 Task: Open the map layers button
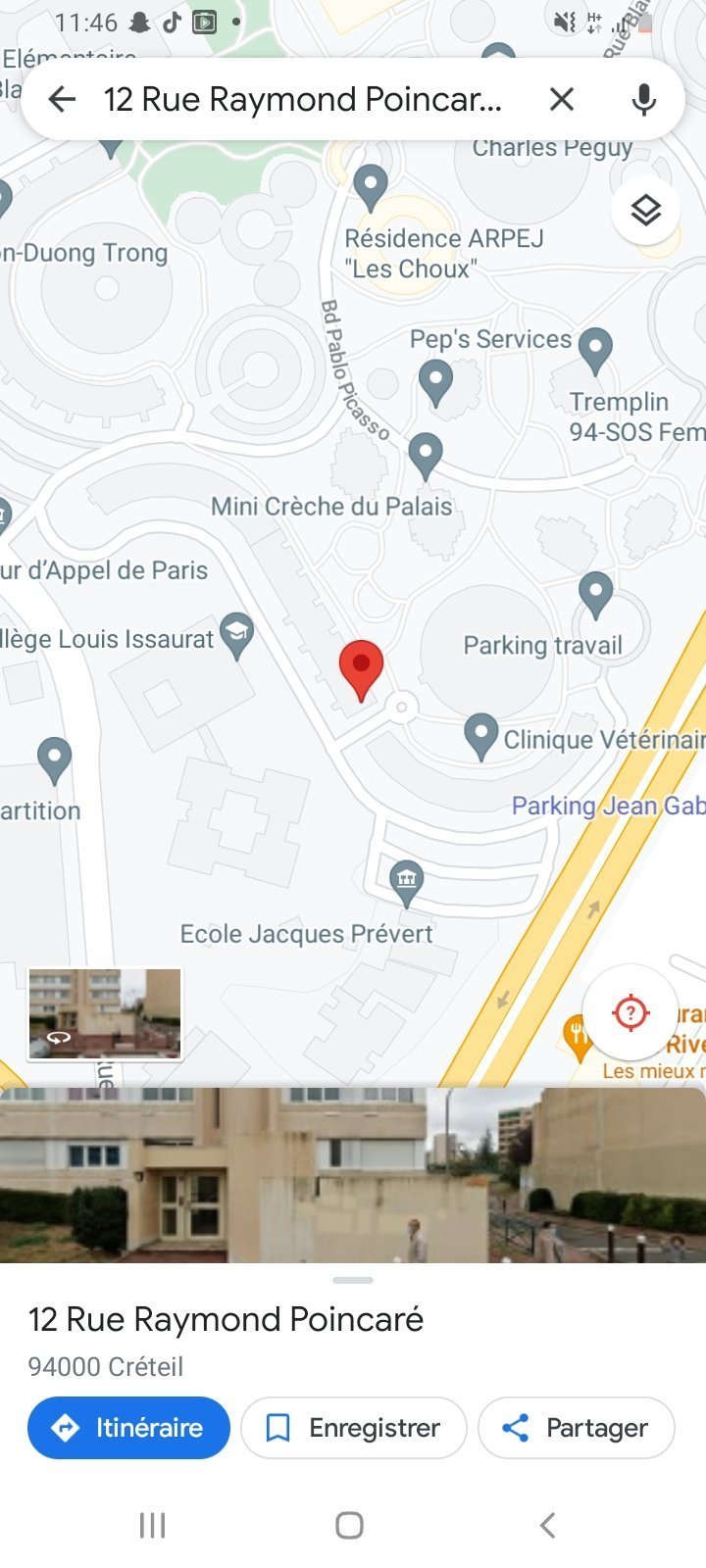tap(645, 210)
